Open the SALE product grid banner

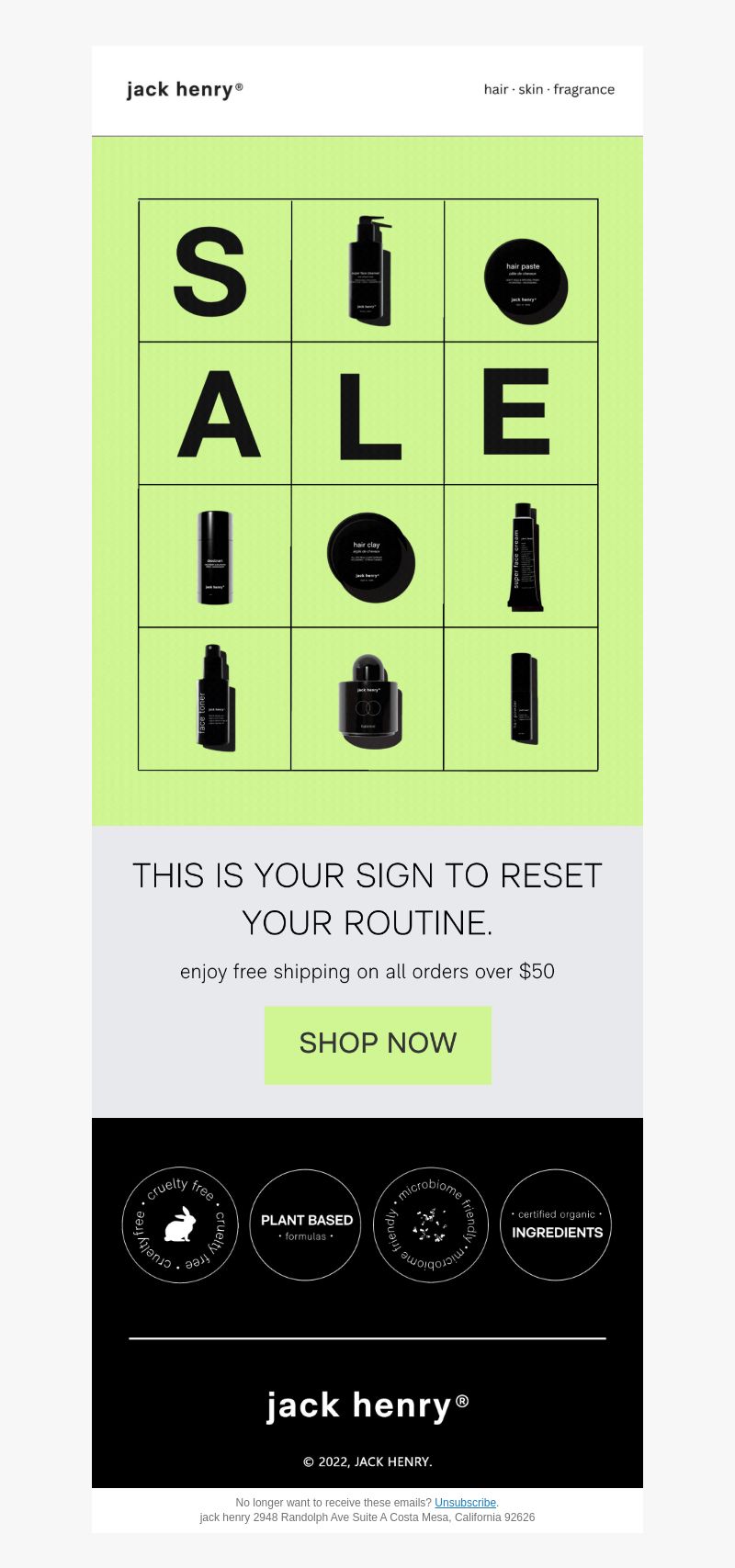(x=367, y=484)
